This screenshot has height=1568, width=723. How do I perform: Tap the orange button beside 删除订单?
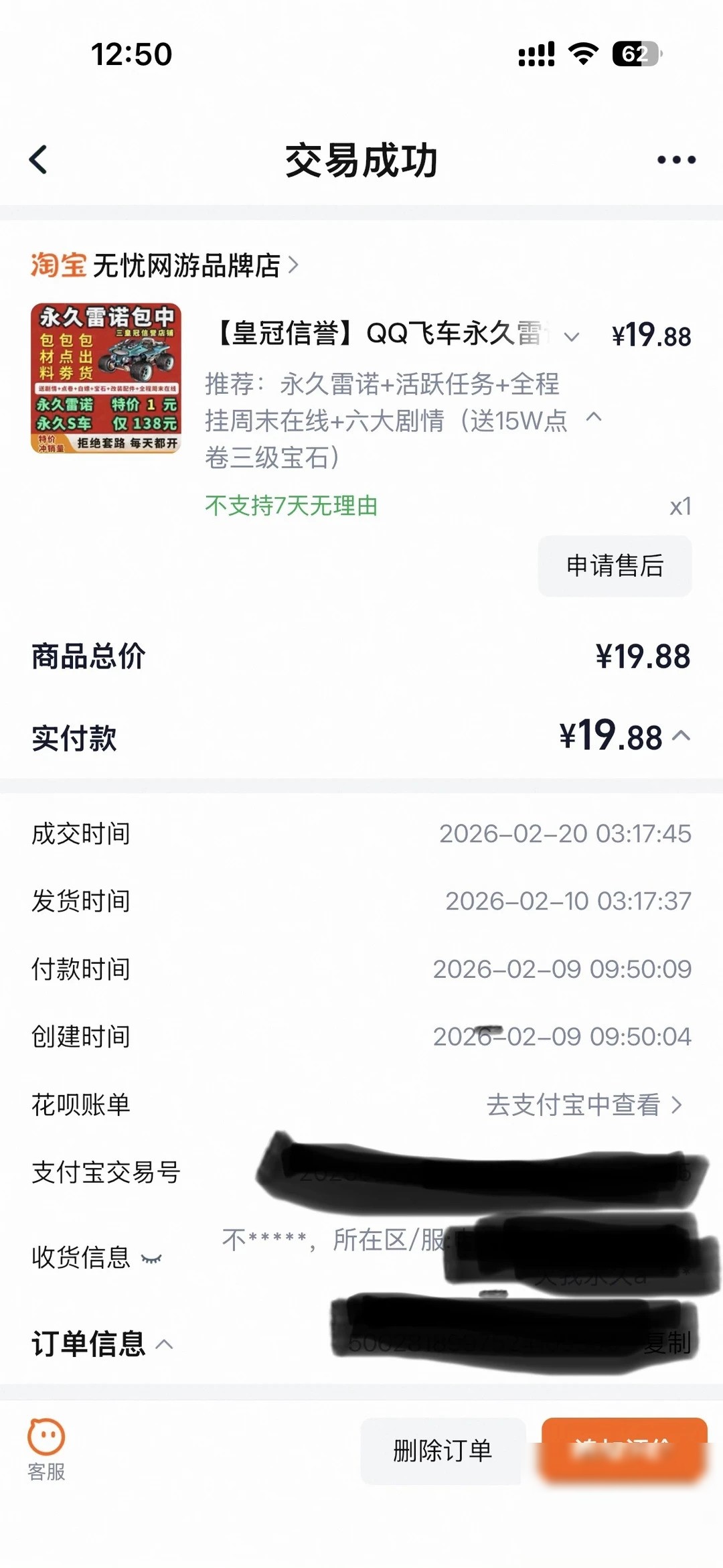click(624, 1451)
